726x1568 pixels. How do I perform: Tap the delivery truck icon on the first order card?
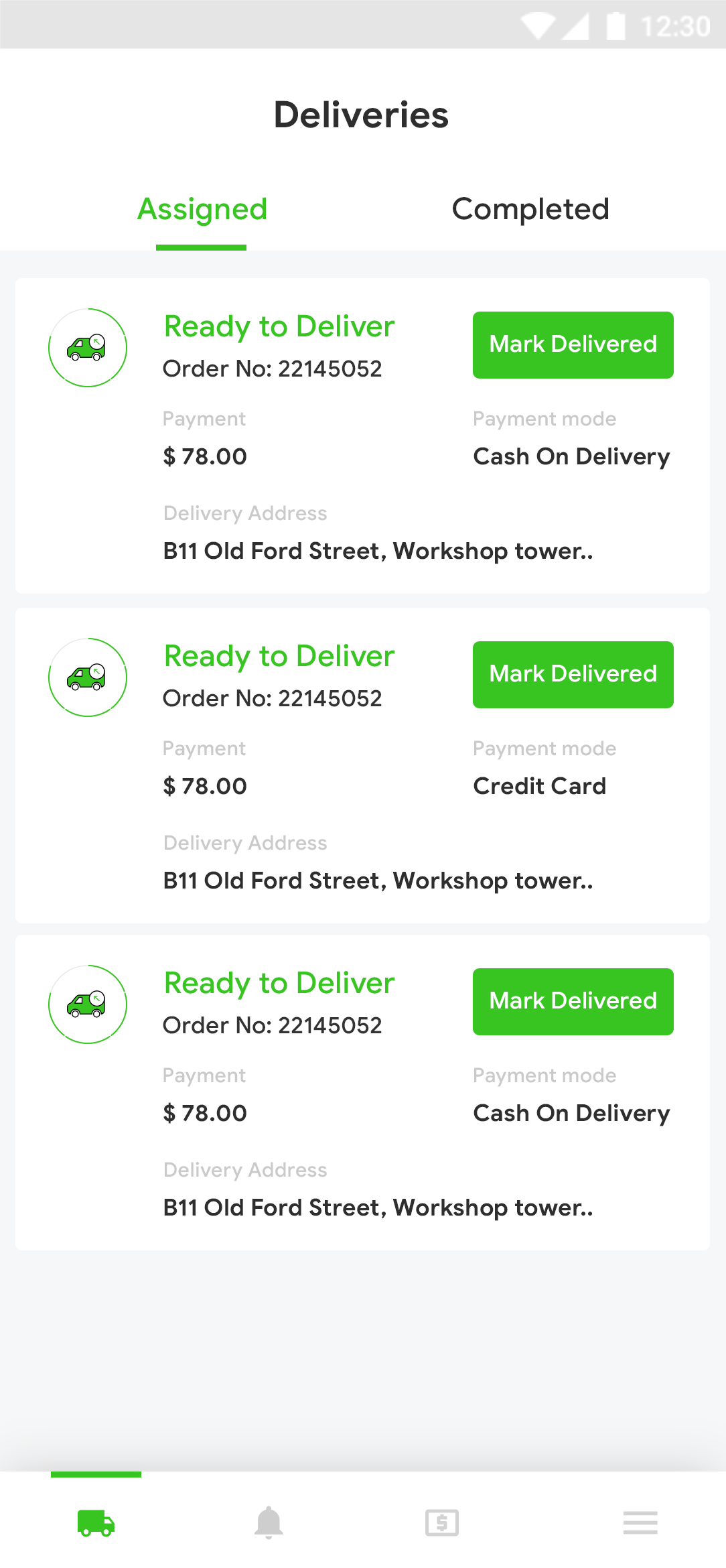click(87, 348)
